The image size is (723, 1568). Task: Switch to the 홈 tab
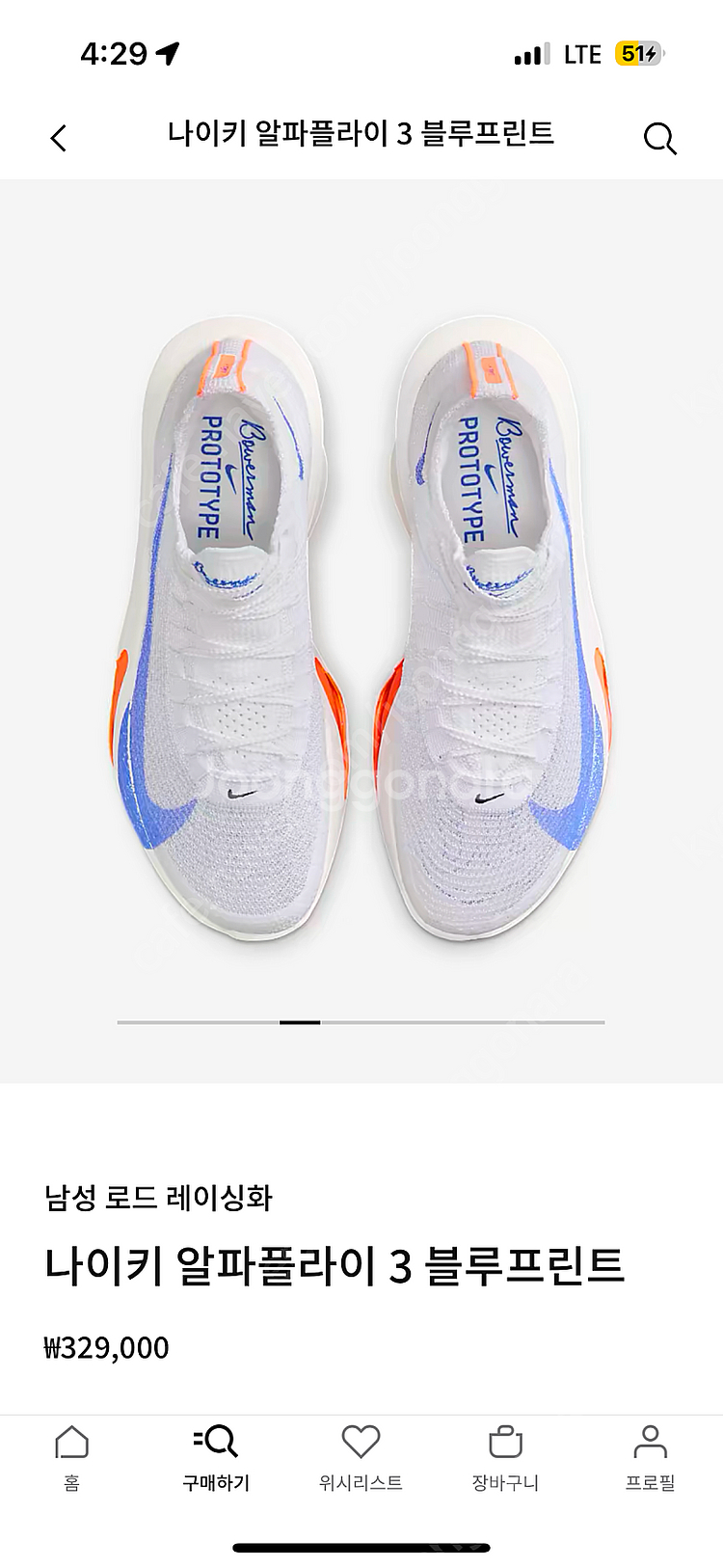pos(72,1456)
